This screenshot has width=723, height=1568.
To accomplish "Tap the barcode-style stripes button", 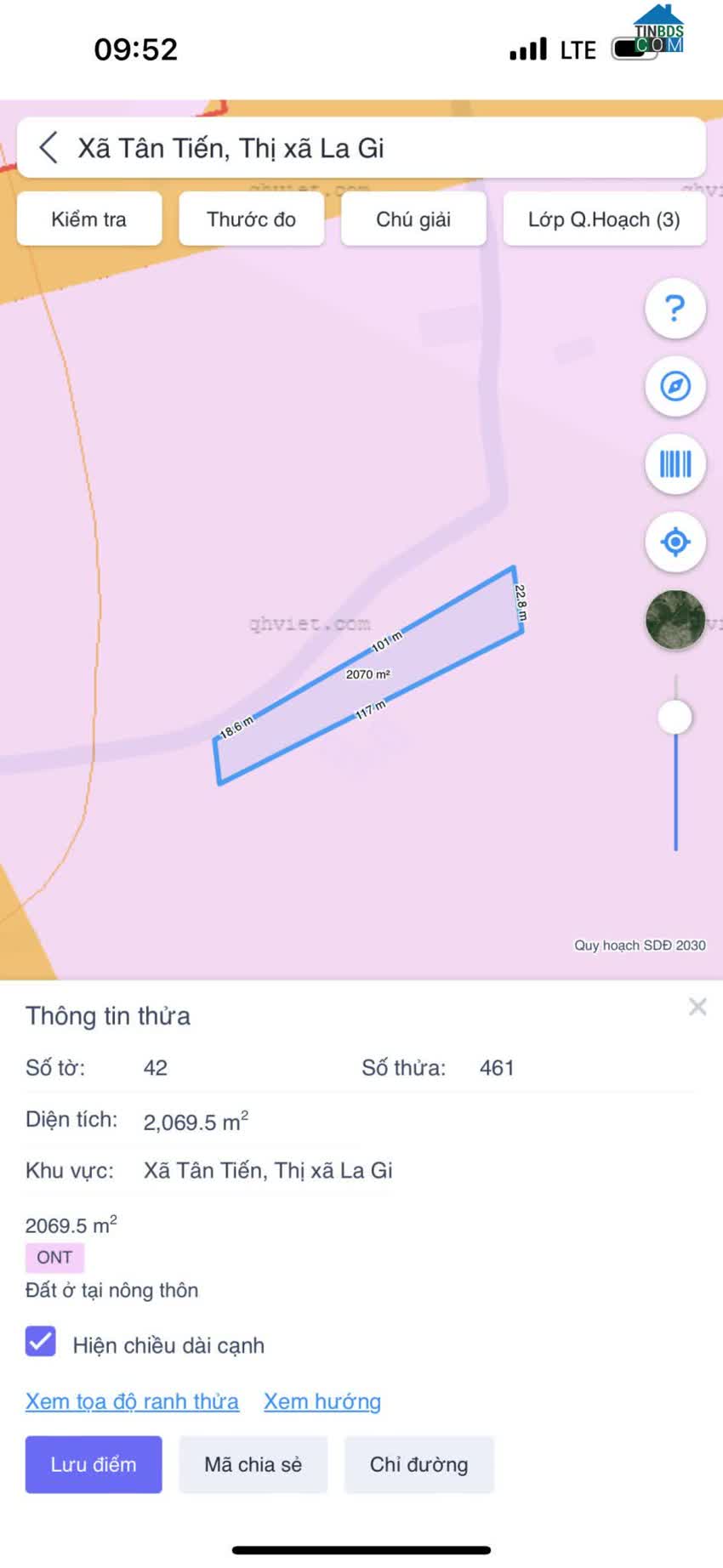I will click(675, 464).
